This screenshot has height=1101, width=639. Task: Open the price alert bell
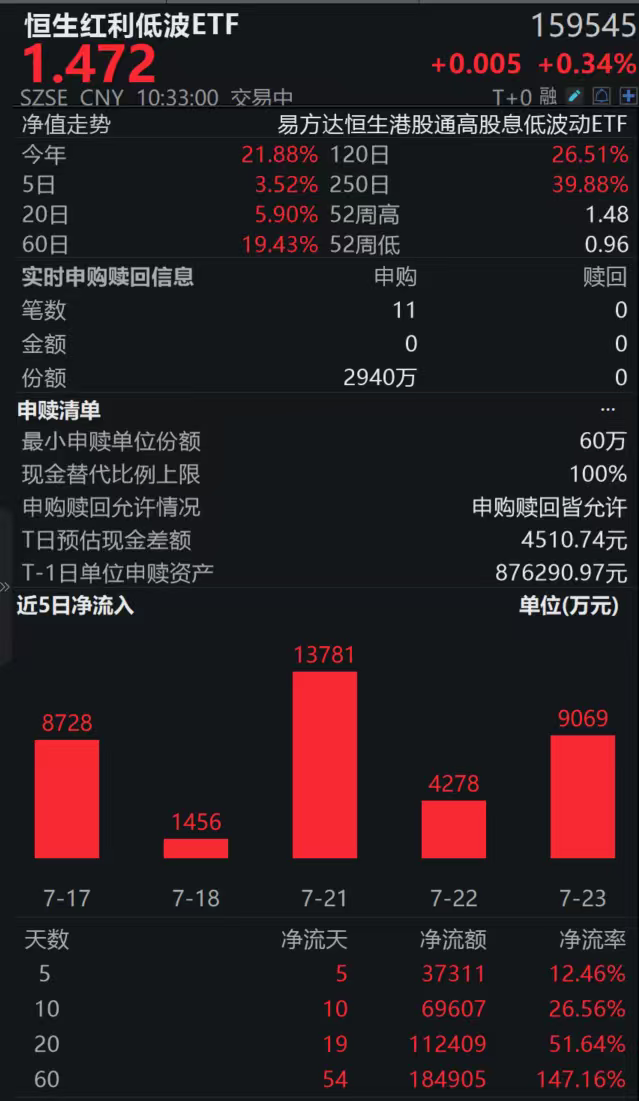601,96
